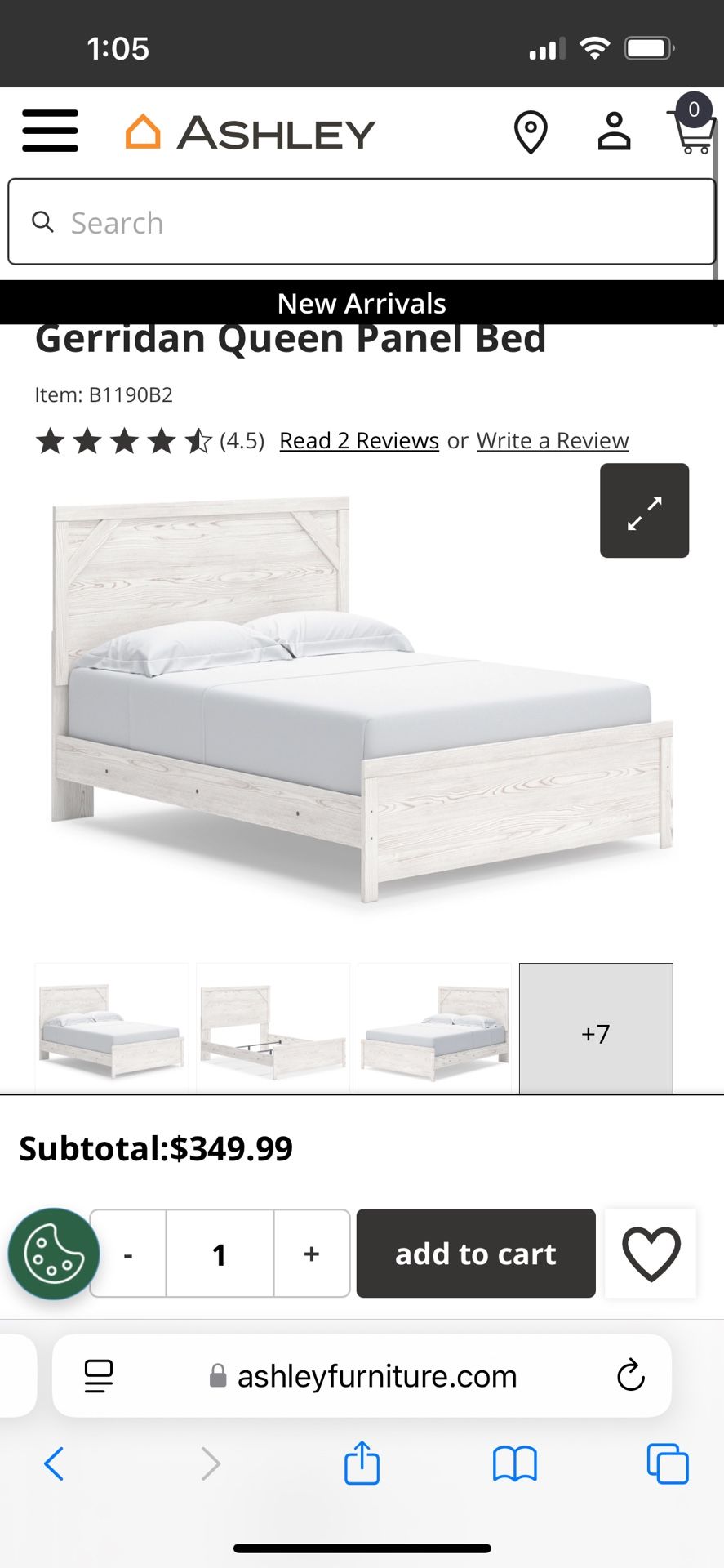Open the store locator pin
Viewport: 724px width, 1568px height.
click(x=531, y=131)
